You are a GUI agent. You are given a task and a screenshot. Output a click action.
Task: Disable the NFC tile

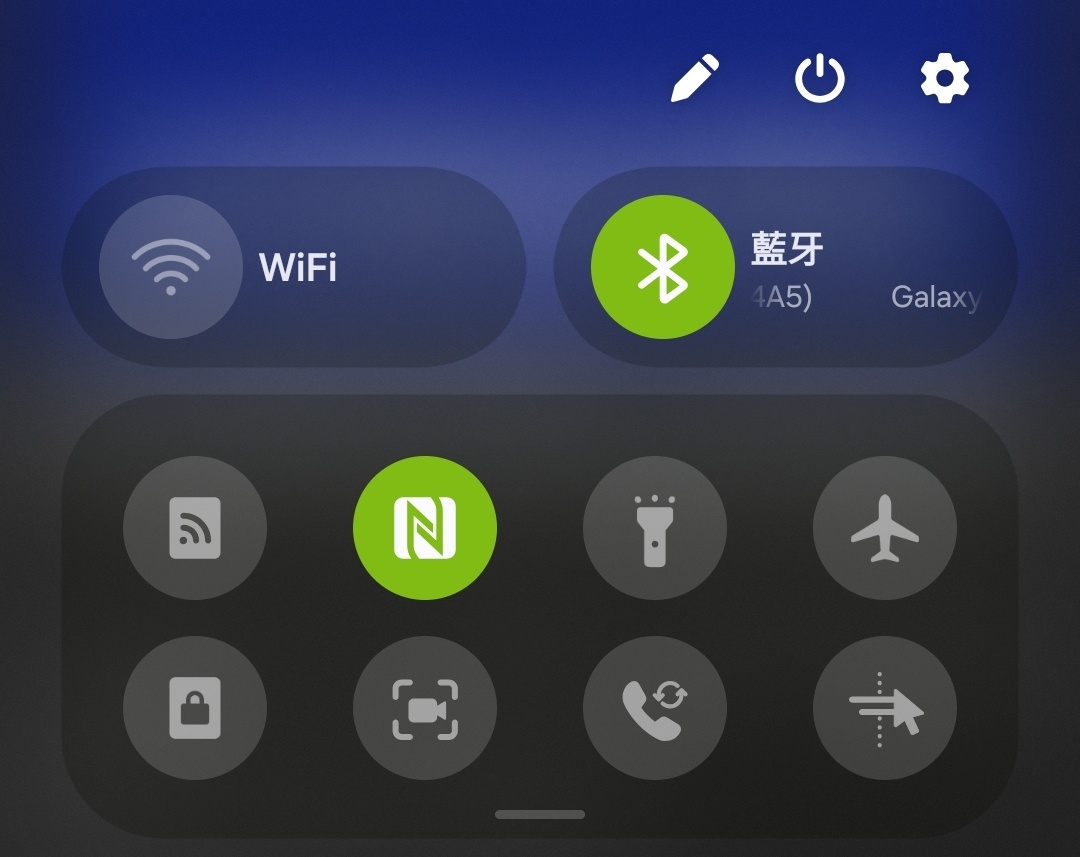click(x=425, y=528)
